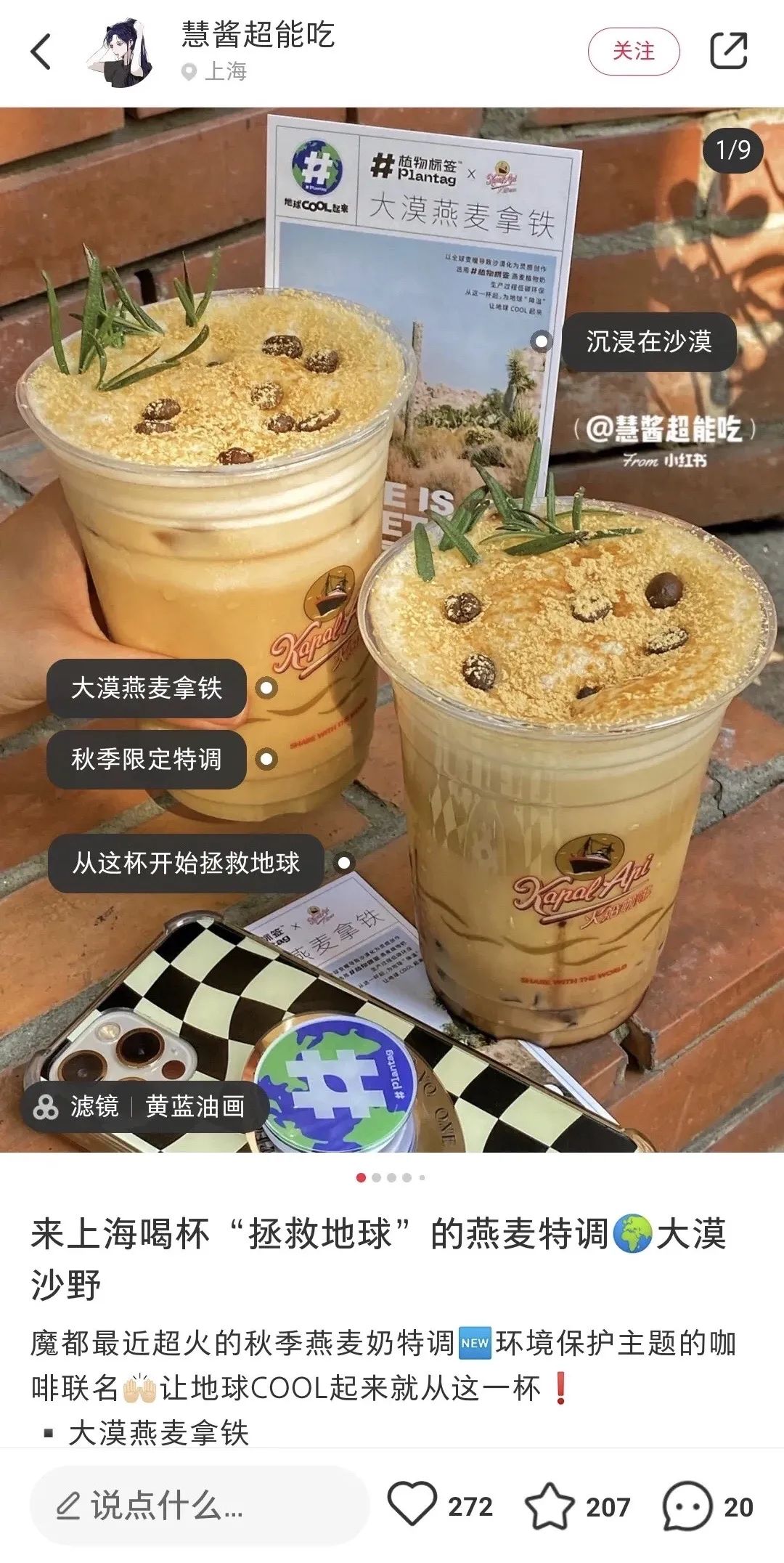The image size is (784, 1563).
Task: Go back using the back arrow
Action: point(41,52)
